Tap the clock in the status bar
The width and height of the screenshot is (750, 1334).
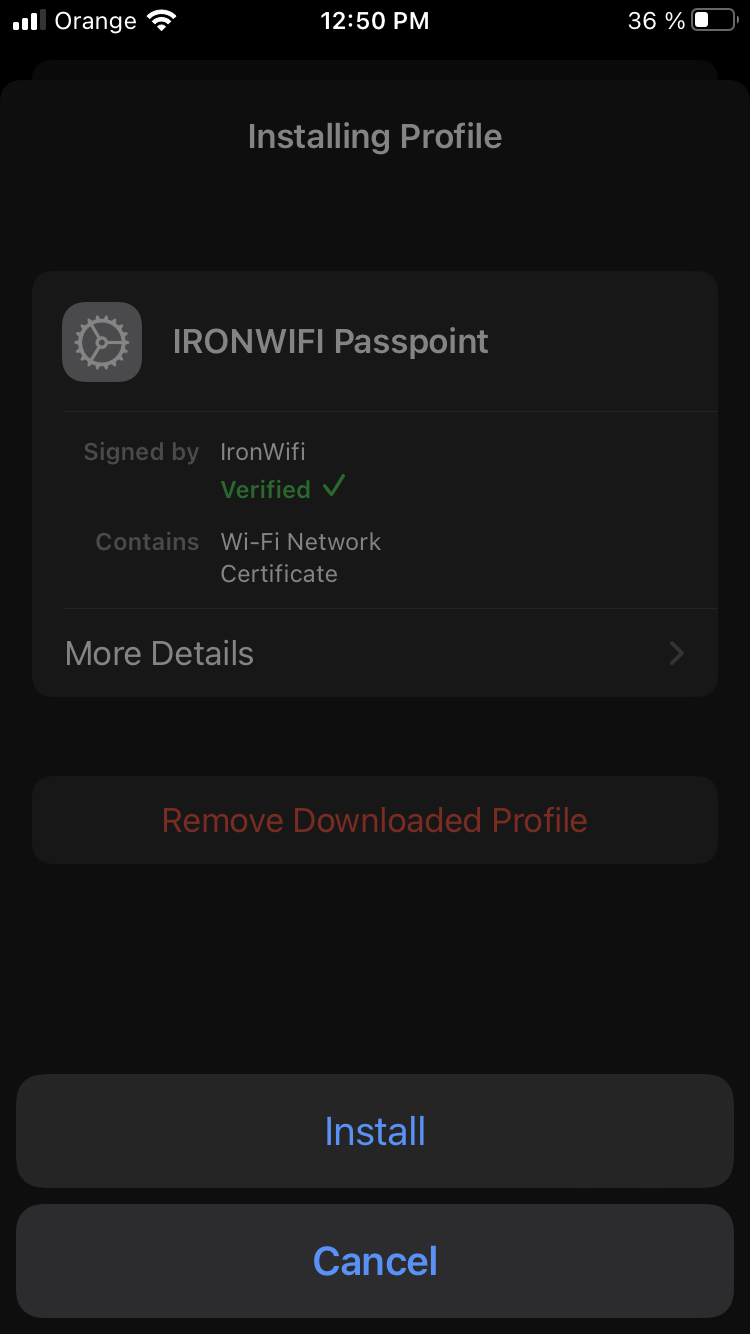pos(375,20)
